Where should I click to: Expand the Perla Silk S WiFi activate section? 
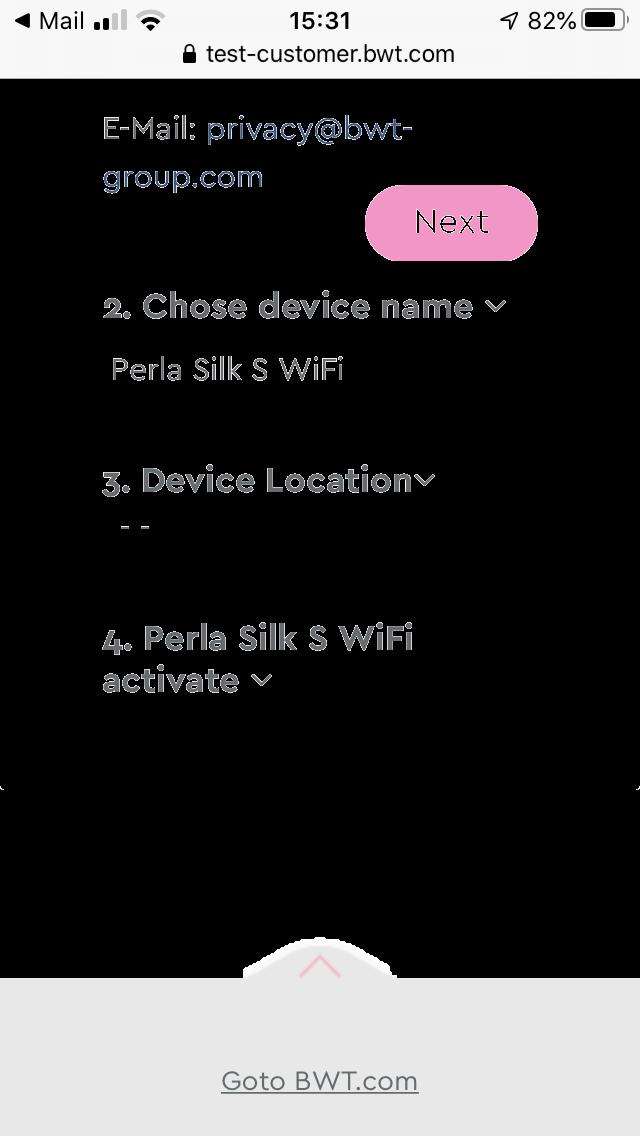click(258, 659)
